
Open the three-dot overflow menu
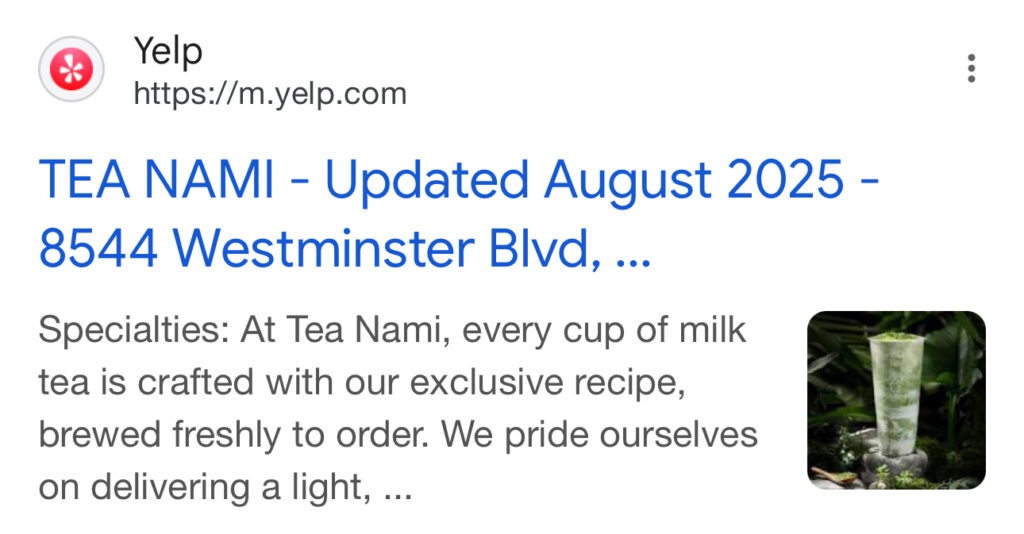tap(970, 69)
